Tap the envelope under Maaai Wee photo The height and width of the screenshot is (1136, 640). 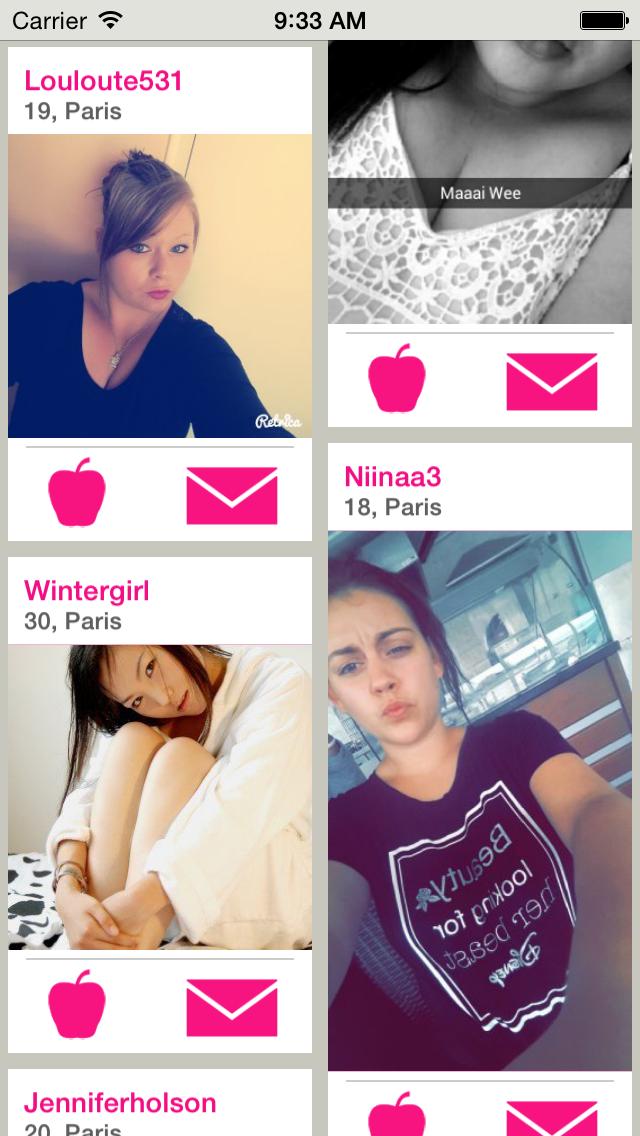tap(552, 381)
